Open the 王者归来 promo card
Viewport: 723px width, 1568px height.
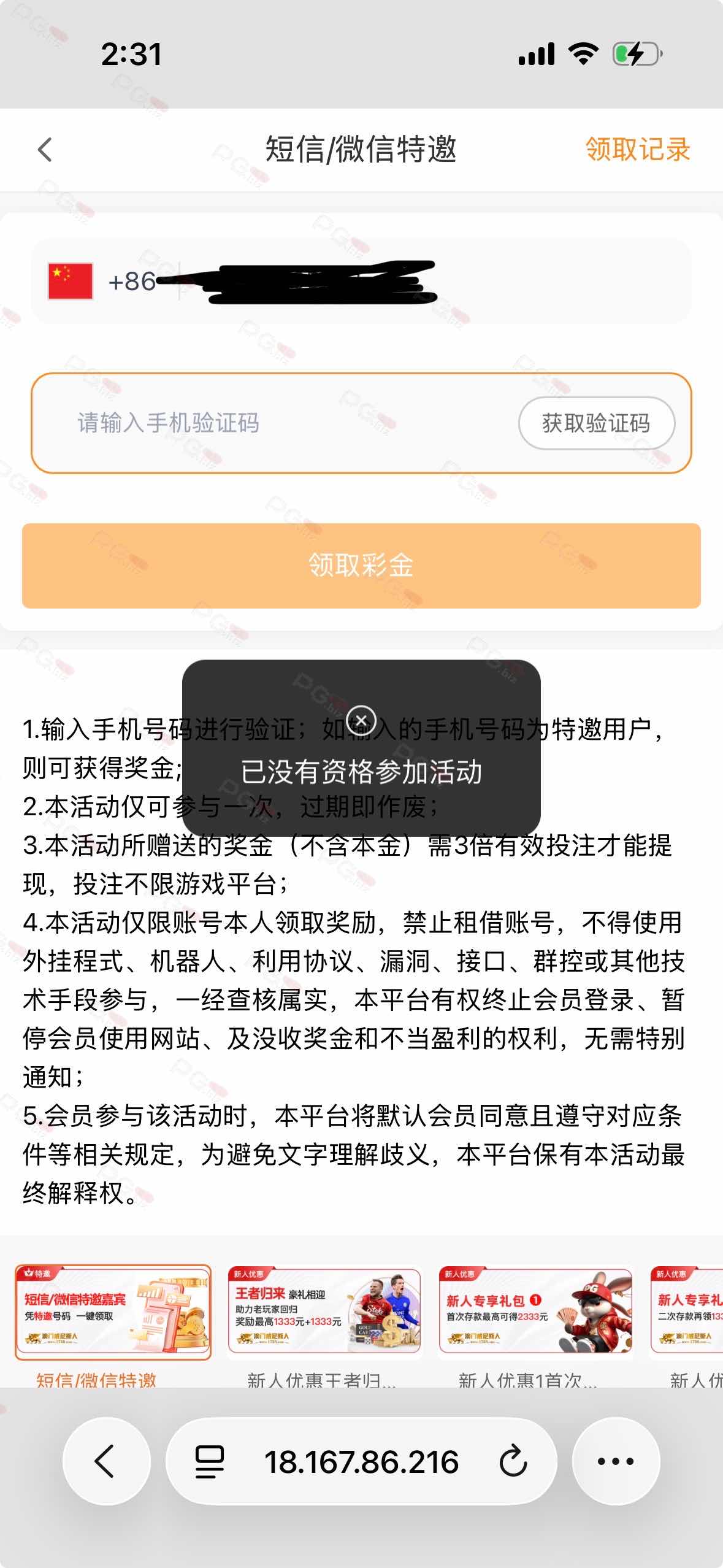pos(324,1312)
